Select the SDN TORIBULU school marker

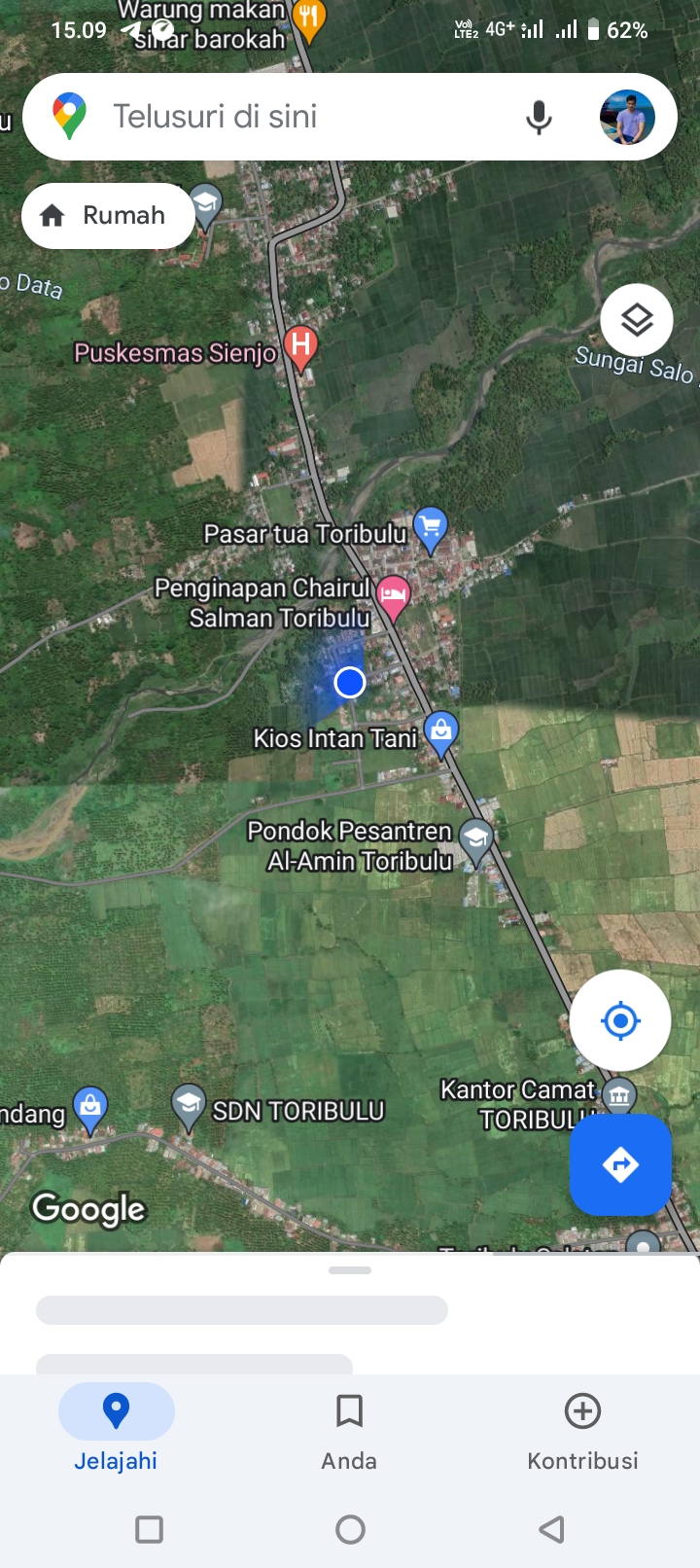coord(189,1107)
